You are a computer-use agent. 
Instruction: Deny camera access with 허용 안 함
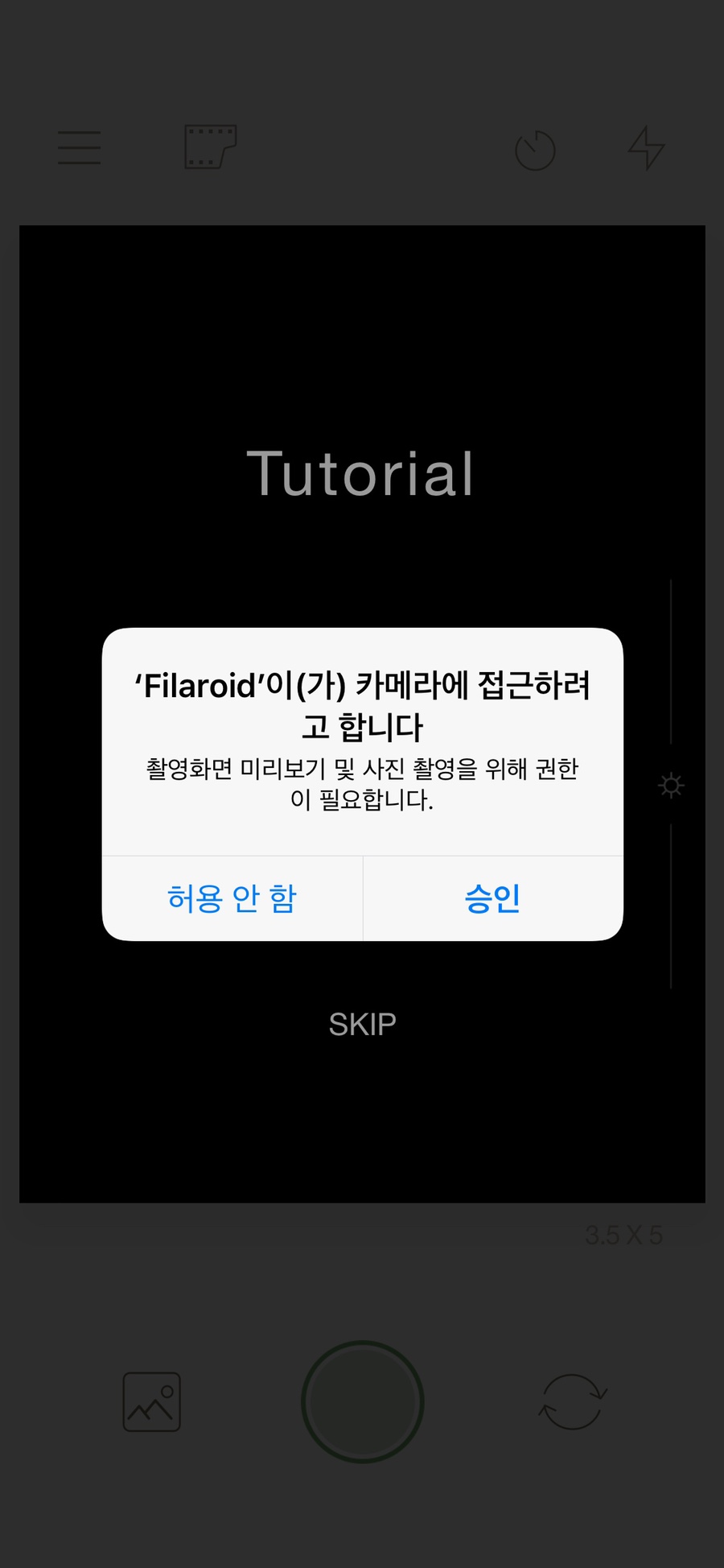(232, 898)
